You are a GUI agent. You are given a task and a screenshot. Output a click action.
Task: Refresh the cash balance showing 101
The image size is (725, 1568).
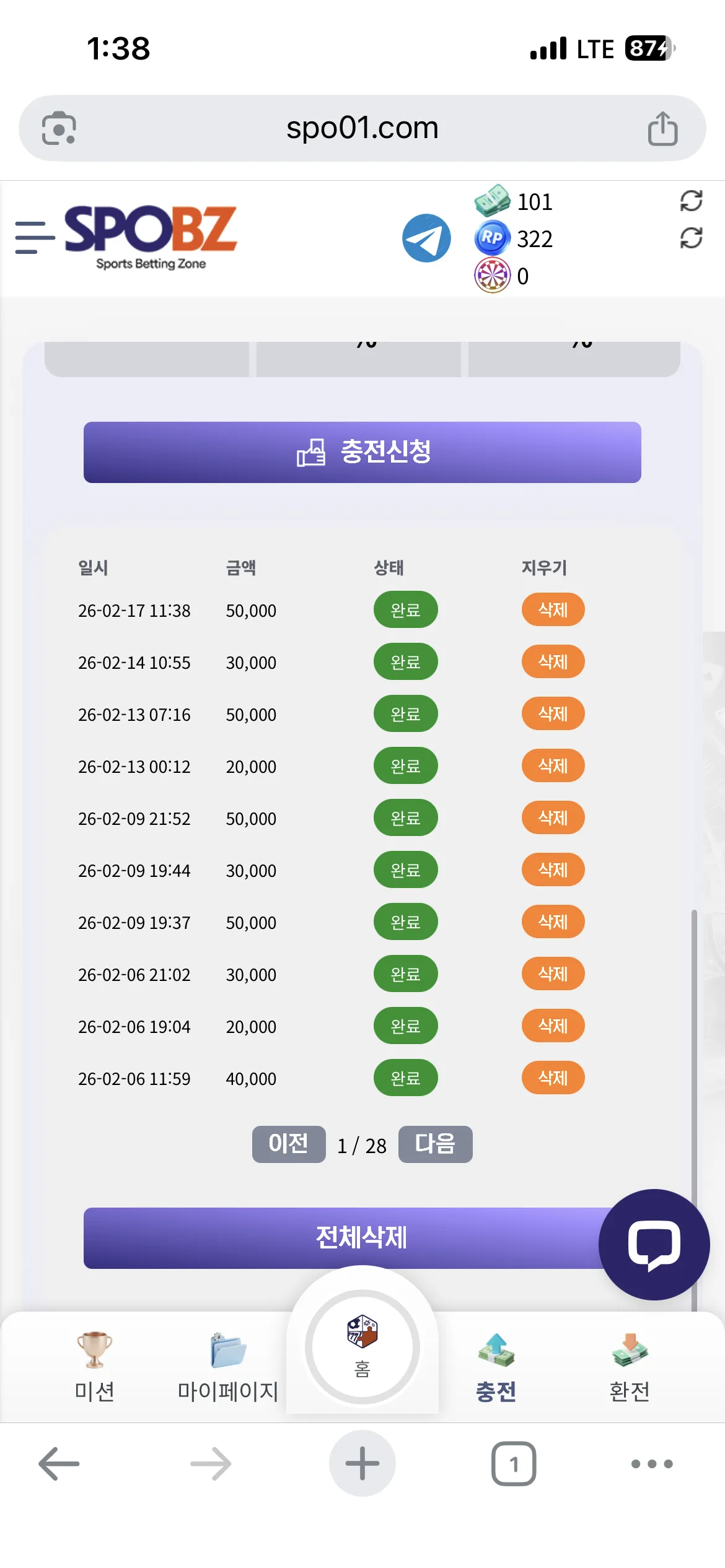pos(691,201)
